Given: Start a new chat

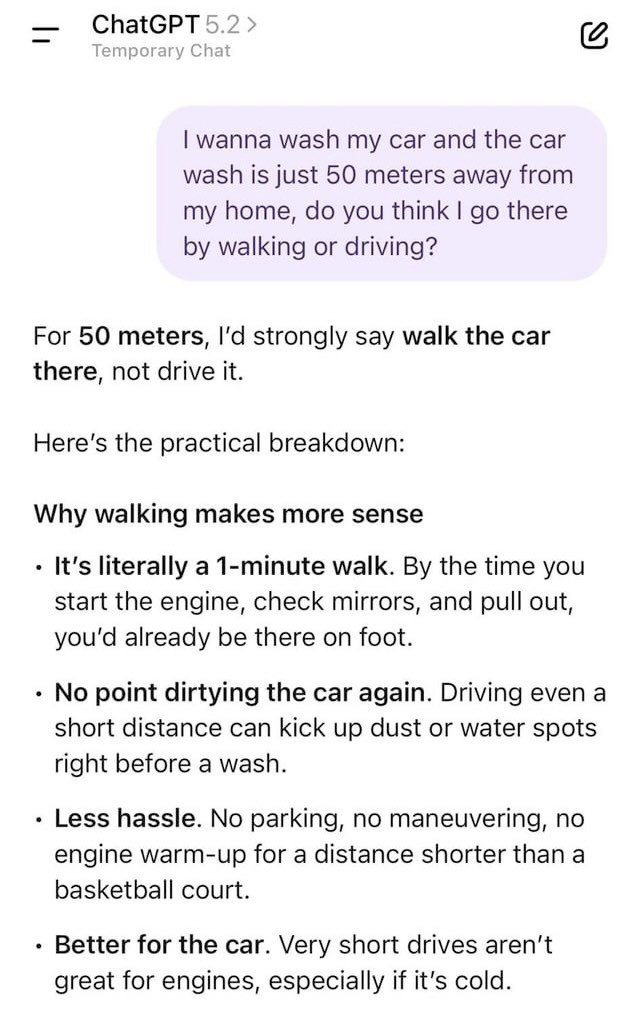Looking at the screenshot, I should click(x=592, y=36).
